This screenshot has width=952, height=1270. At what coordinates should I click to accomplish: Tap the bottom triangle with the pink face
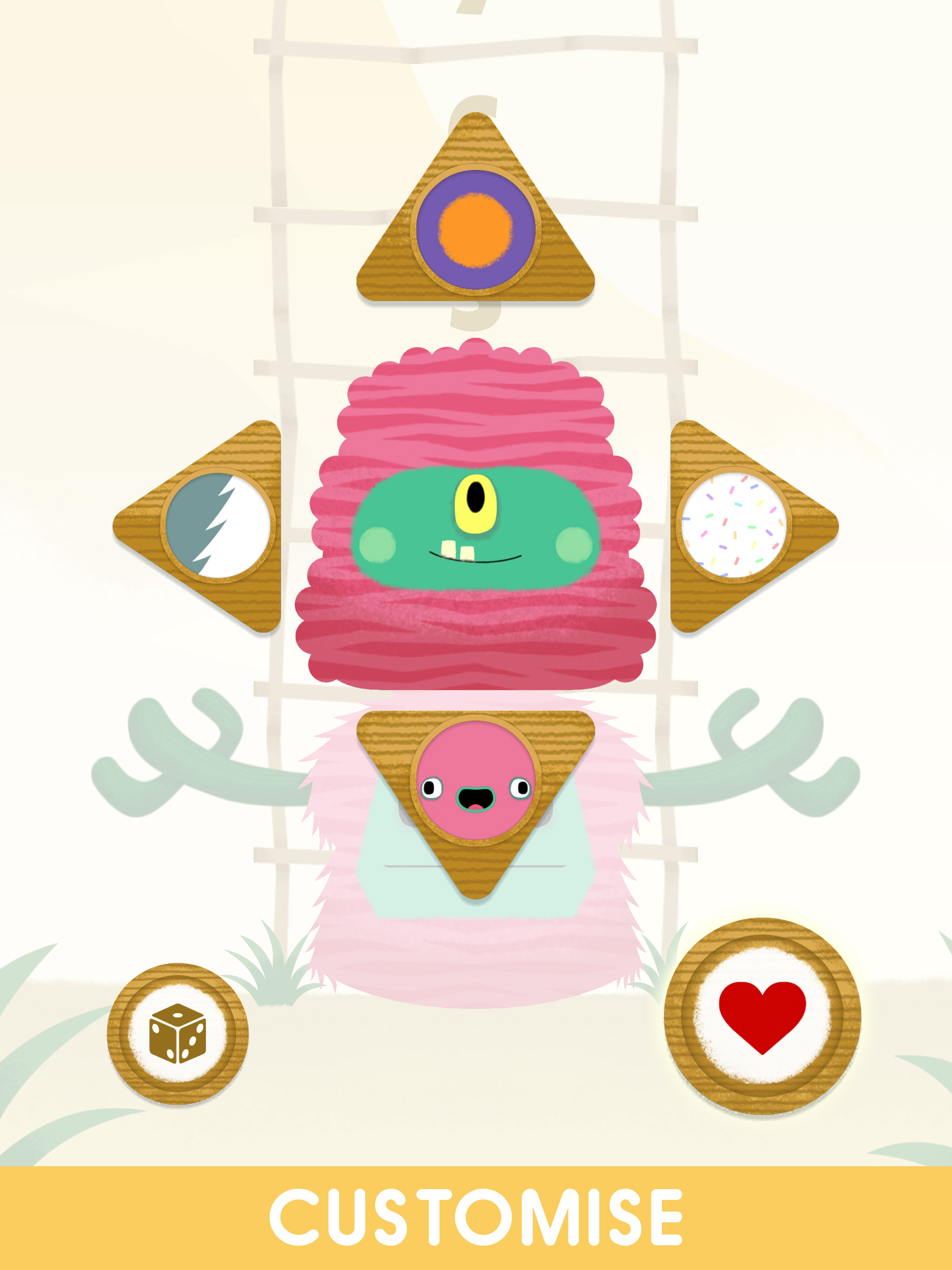pos(476,781)
